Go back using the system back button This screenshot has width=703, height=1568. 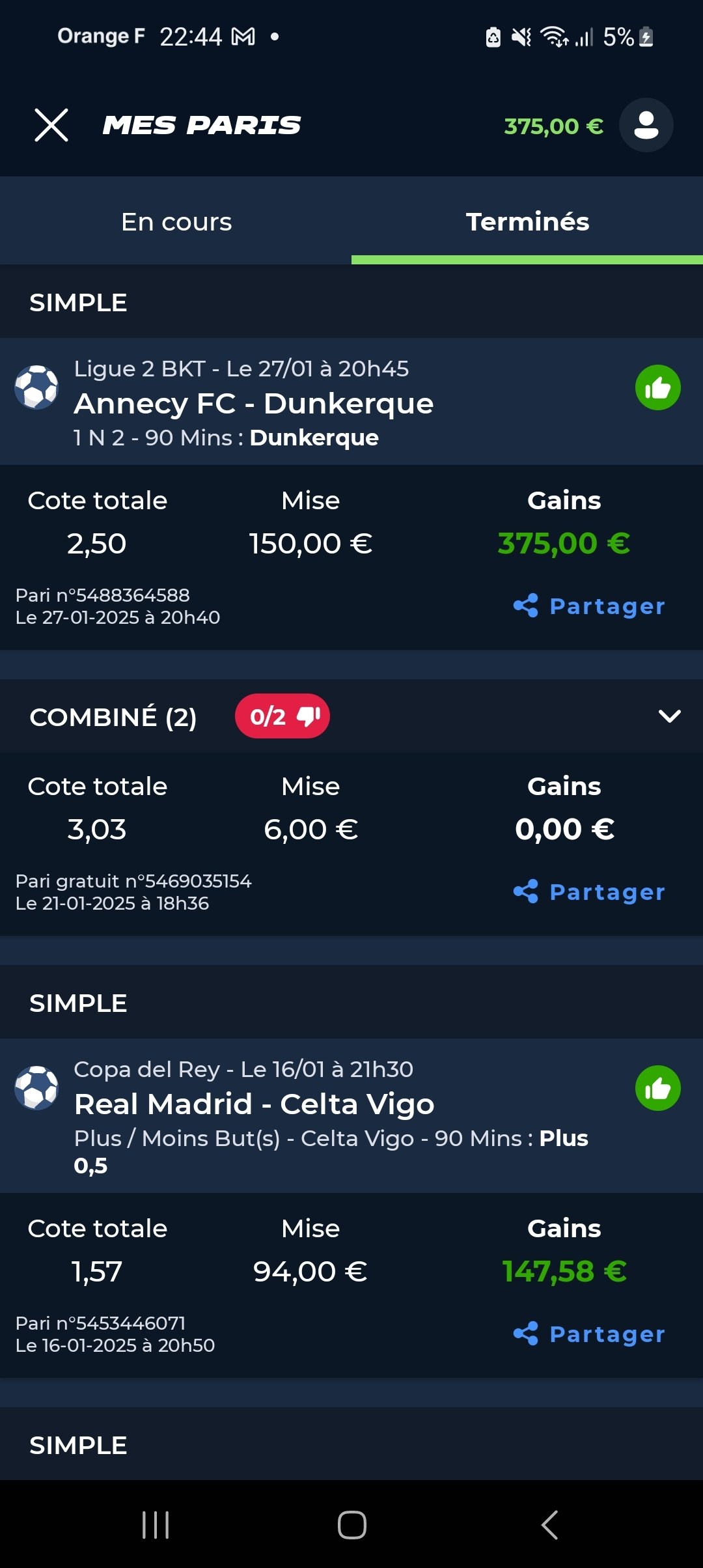pos(550,1525)
